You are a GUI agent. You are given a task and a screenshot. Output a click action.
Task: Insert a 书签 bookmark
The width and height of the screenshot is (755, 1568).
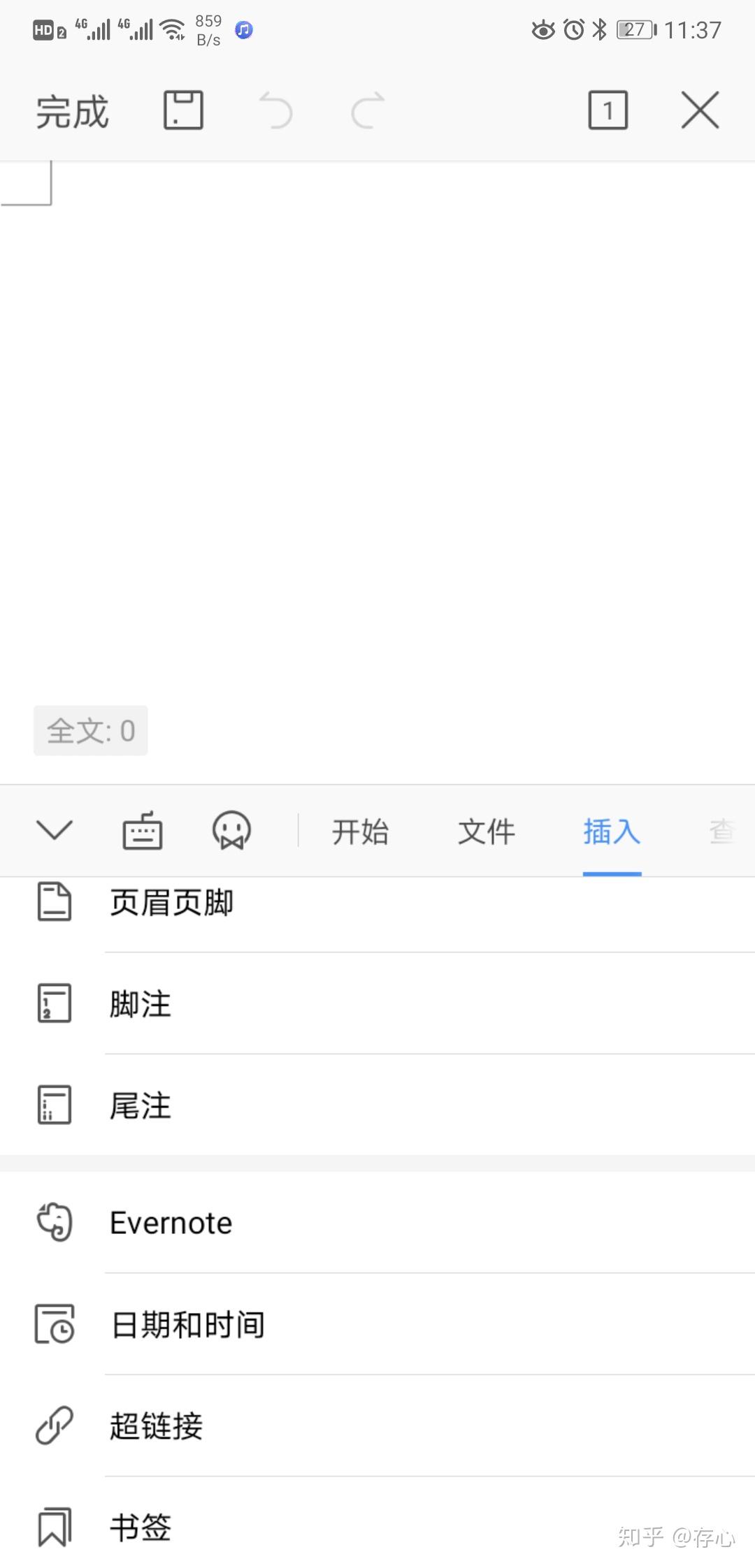pos(140,1527)
